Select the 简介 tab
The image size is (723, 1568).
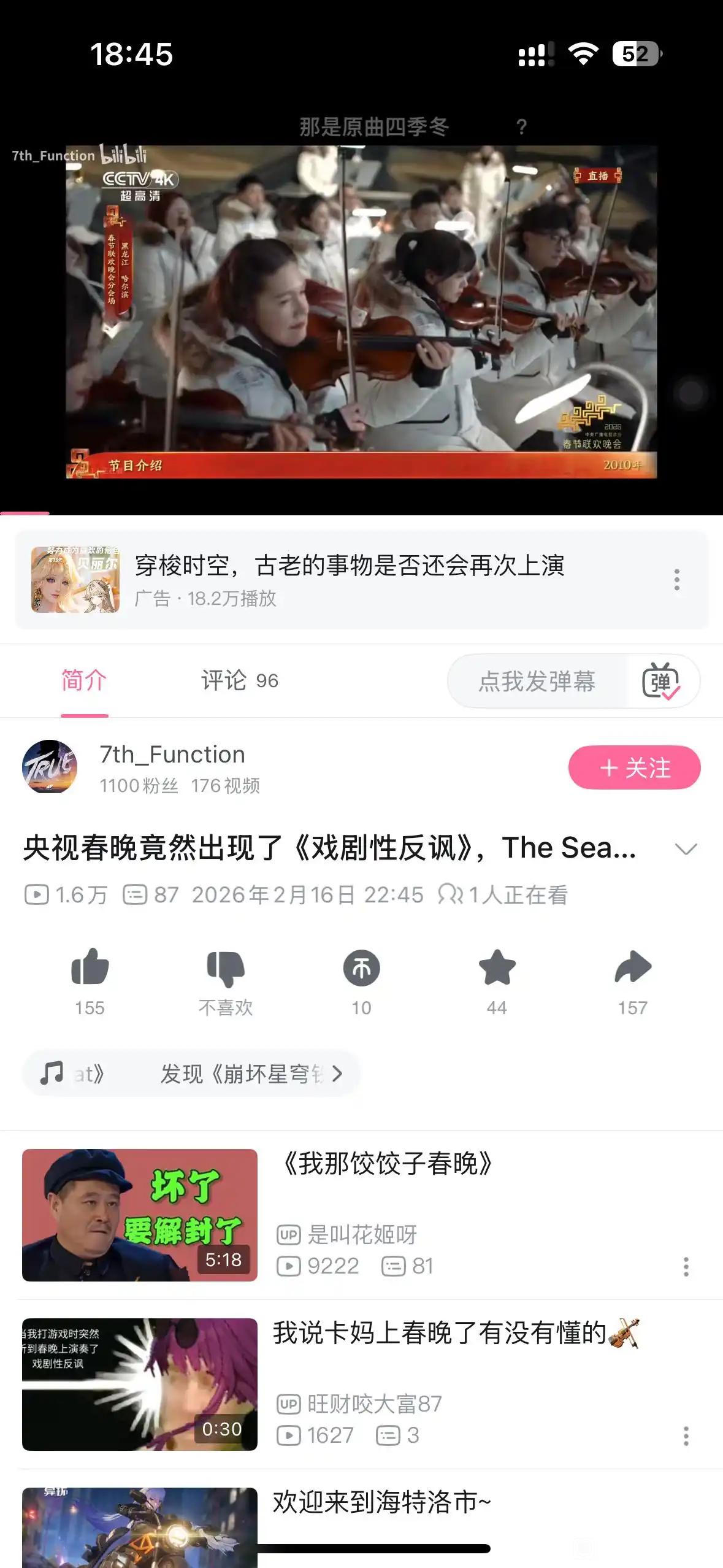pyautogui.click(x=84, y=680)
